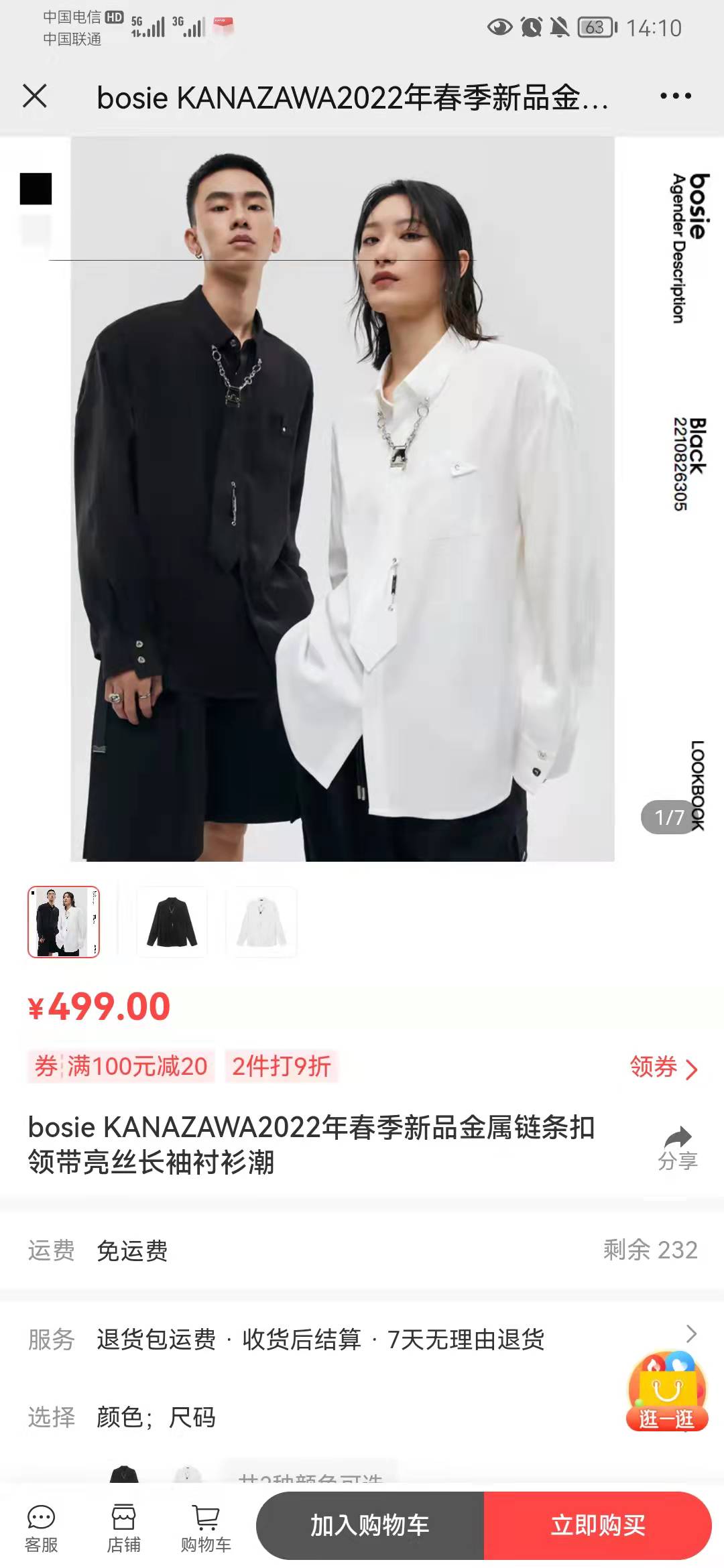Tap 领券 to claim coupons
724x1568 pixels.
pyautogui.click(x=664, y=1067)
